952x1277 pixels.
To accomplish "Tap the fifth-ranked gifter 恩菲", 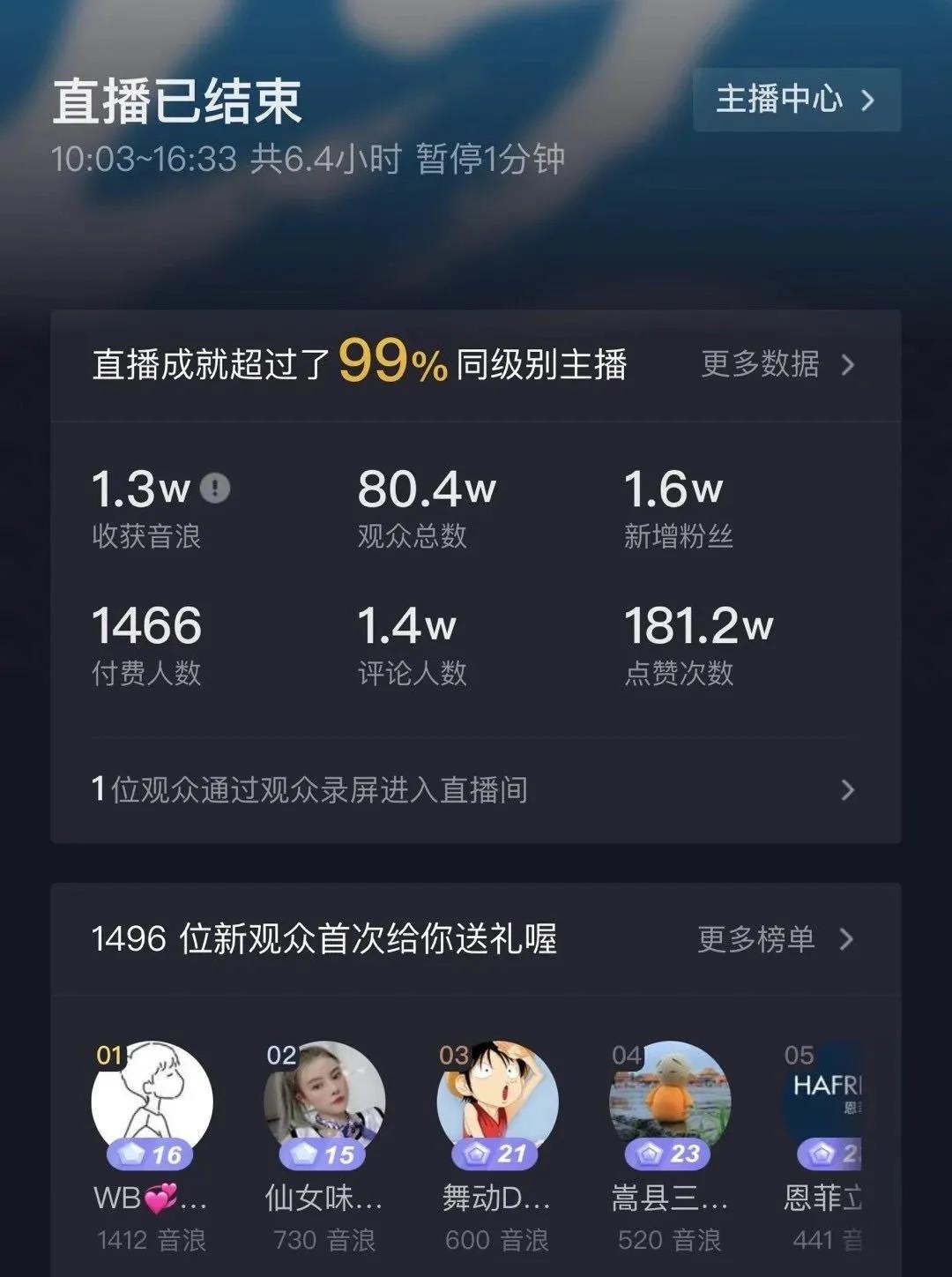I will pyautogui.click(x=825, y=1102).
